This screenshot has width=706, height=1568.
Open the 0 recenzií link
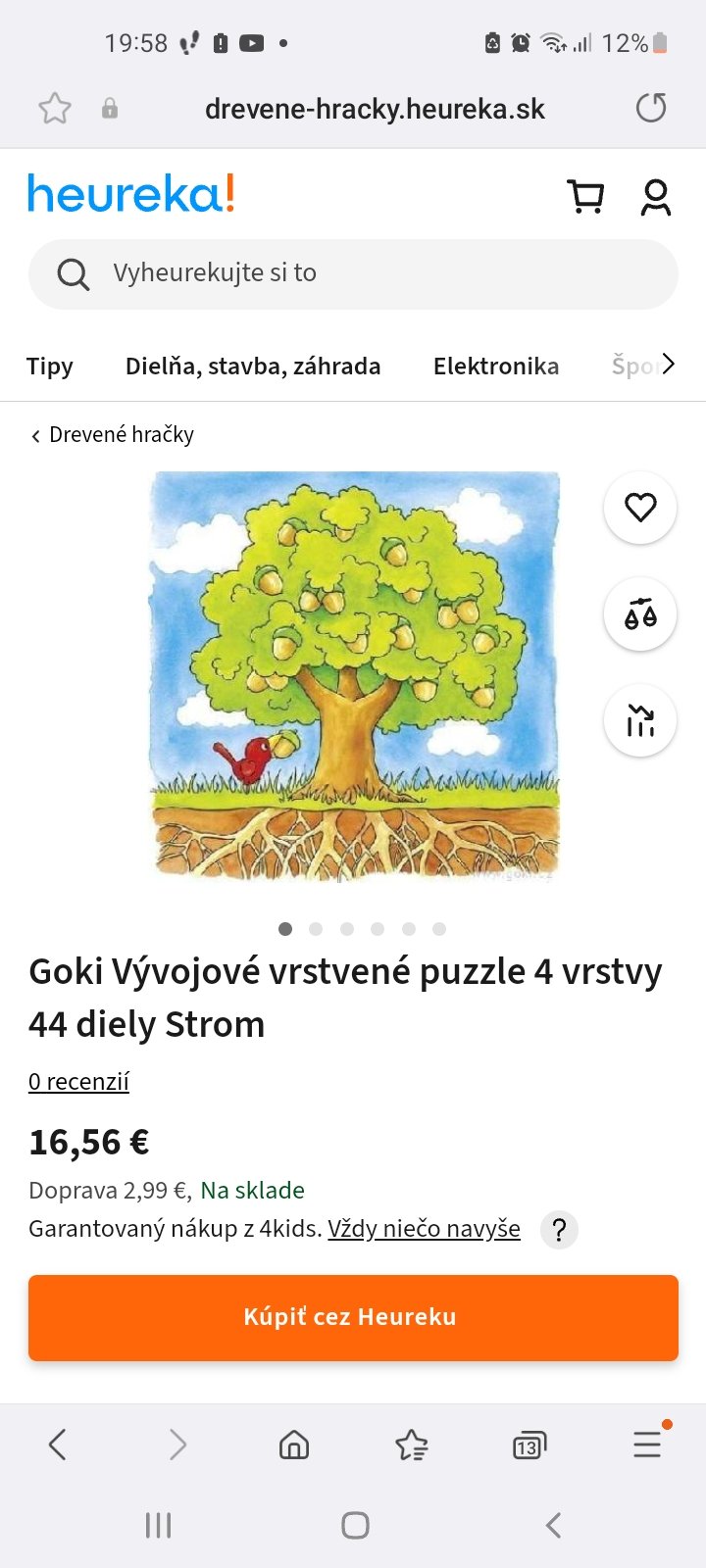pos(78,1082)
